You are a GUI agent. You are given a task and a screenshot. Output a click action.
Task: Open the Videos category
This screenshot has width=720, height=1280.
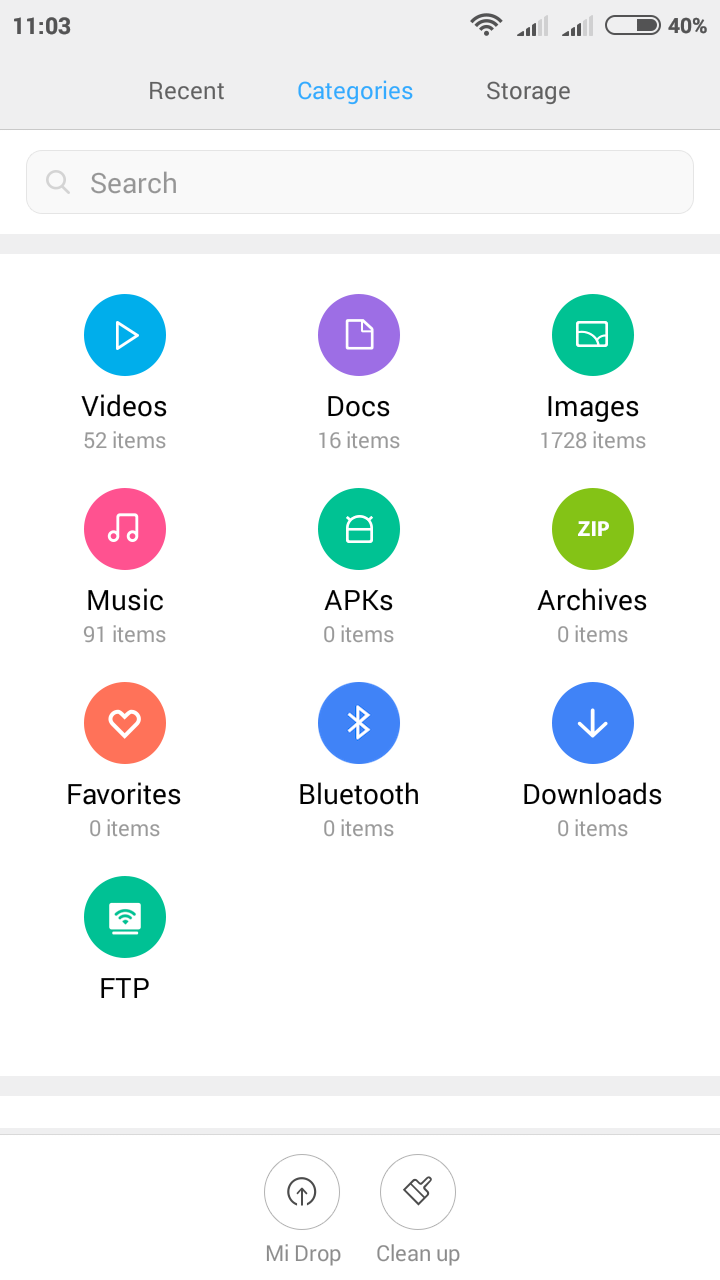point(125,335)
